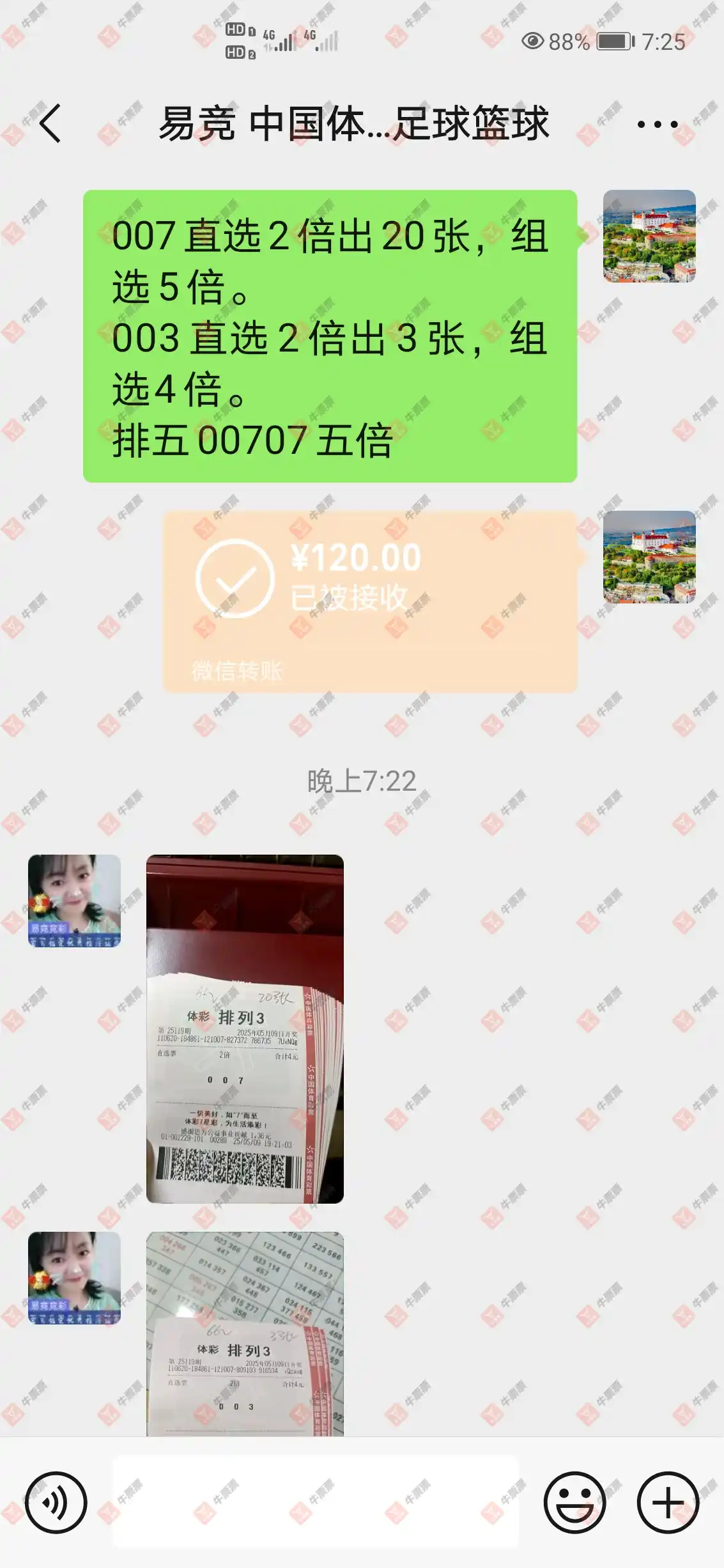The width and height of the screenshot is (724, 1568).
Task: Open the emoji picker
Action: pos(574,1502)
